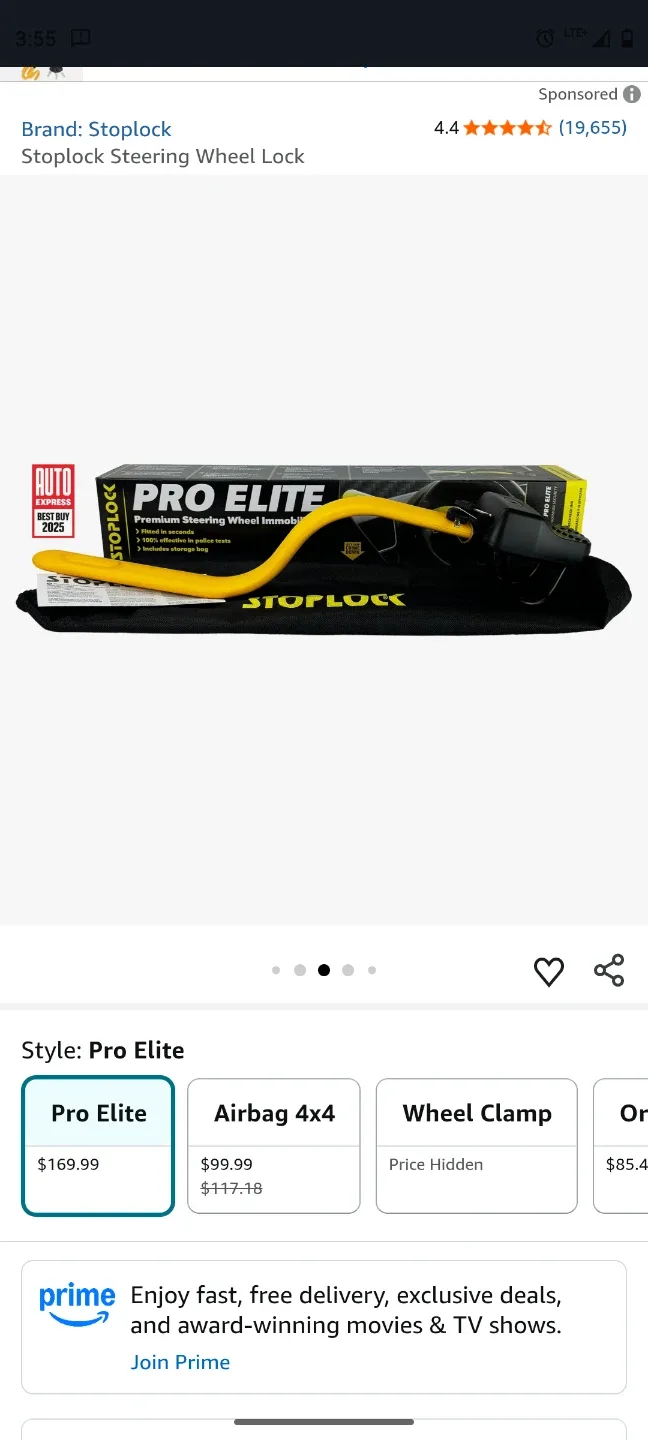Open the 19,655 customer ratings
The image size is (648, 1440).
(x=592, y=128)
